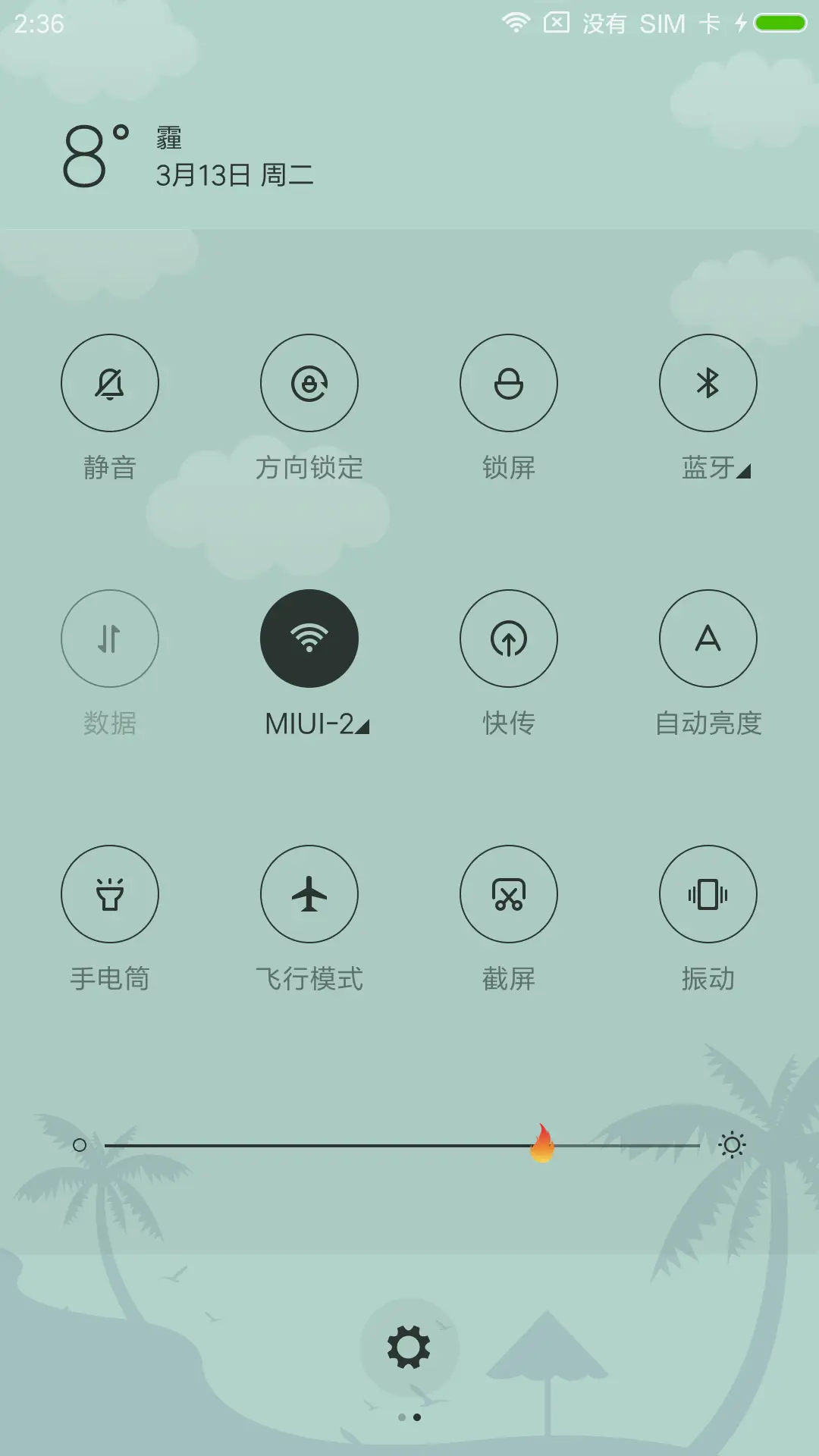Screen dimensions: 819x1456
Task: Enable silent mode via the 静音 toggle icon
Action: click(110, 383)
